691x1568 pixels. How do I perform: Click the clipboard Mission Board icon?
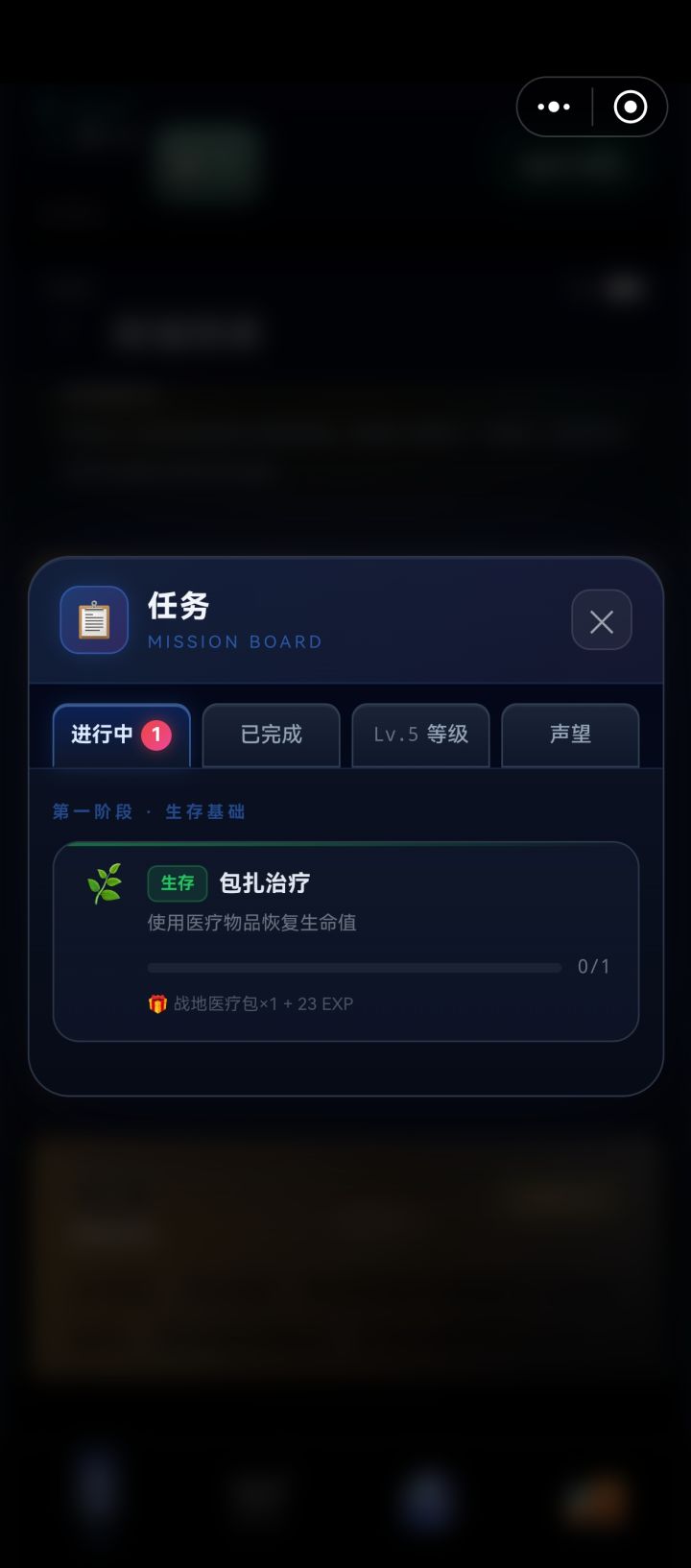(x=93, y=619)
